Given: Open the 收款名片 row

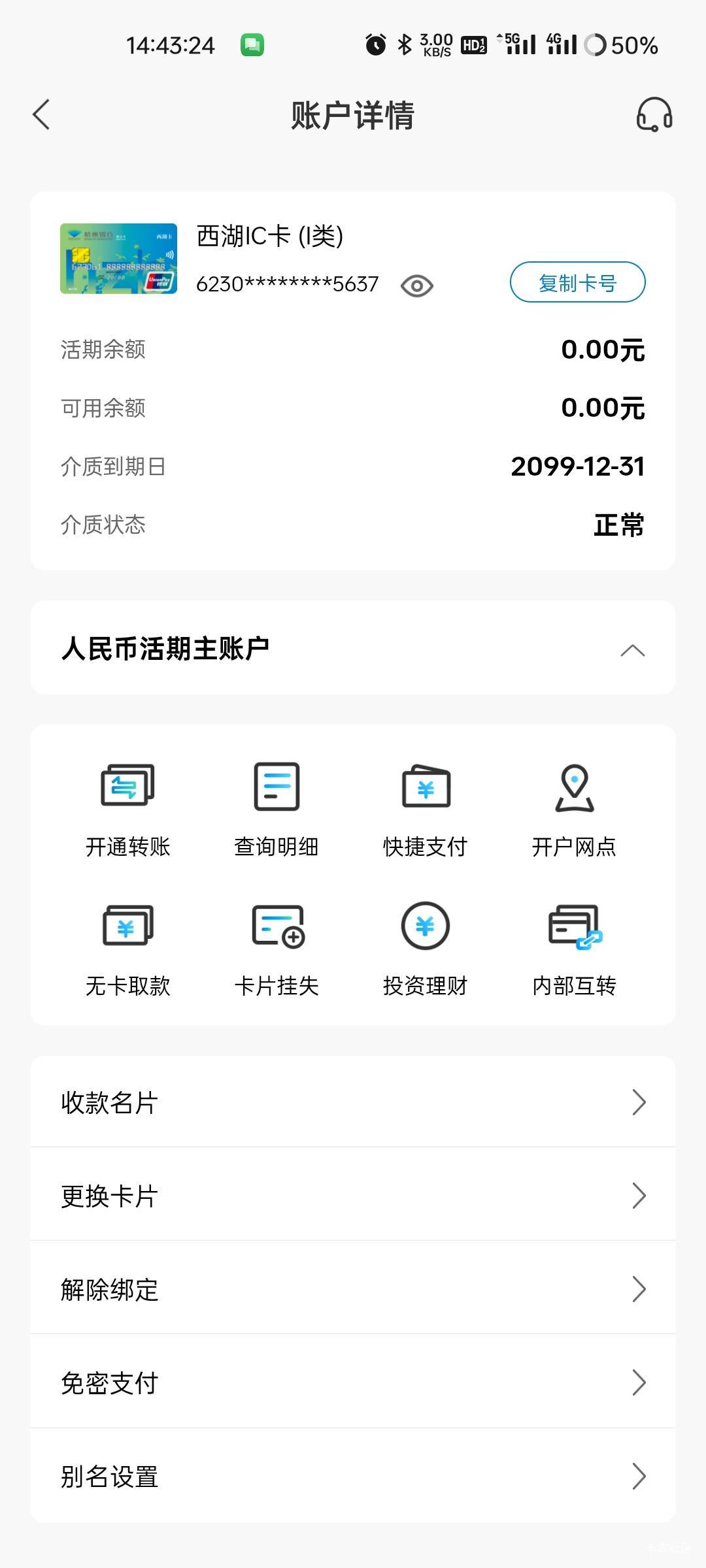Looking at the screenshot, I should (x=353, y=1102).
